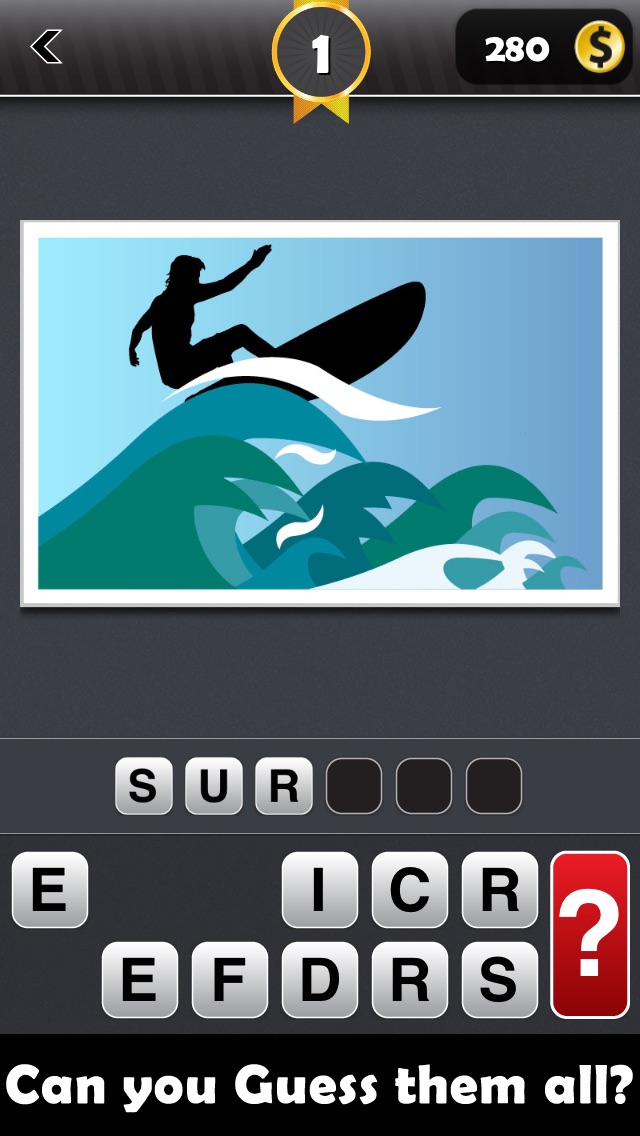Screen dimensions: 640x1136
Task: Use the red question mark hint button
Action: (x=590, y=934)
